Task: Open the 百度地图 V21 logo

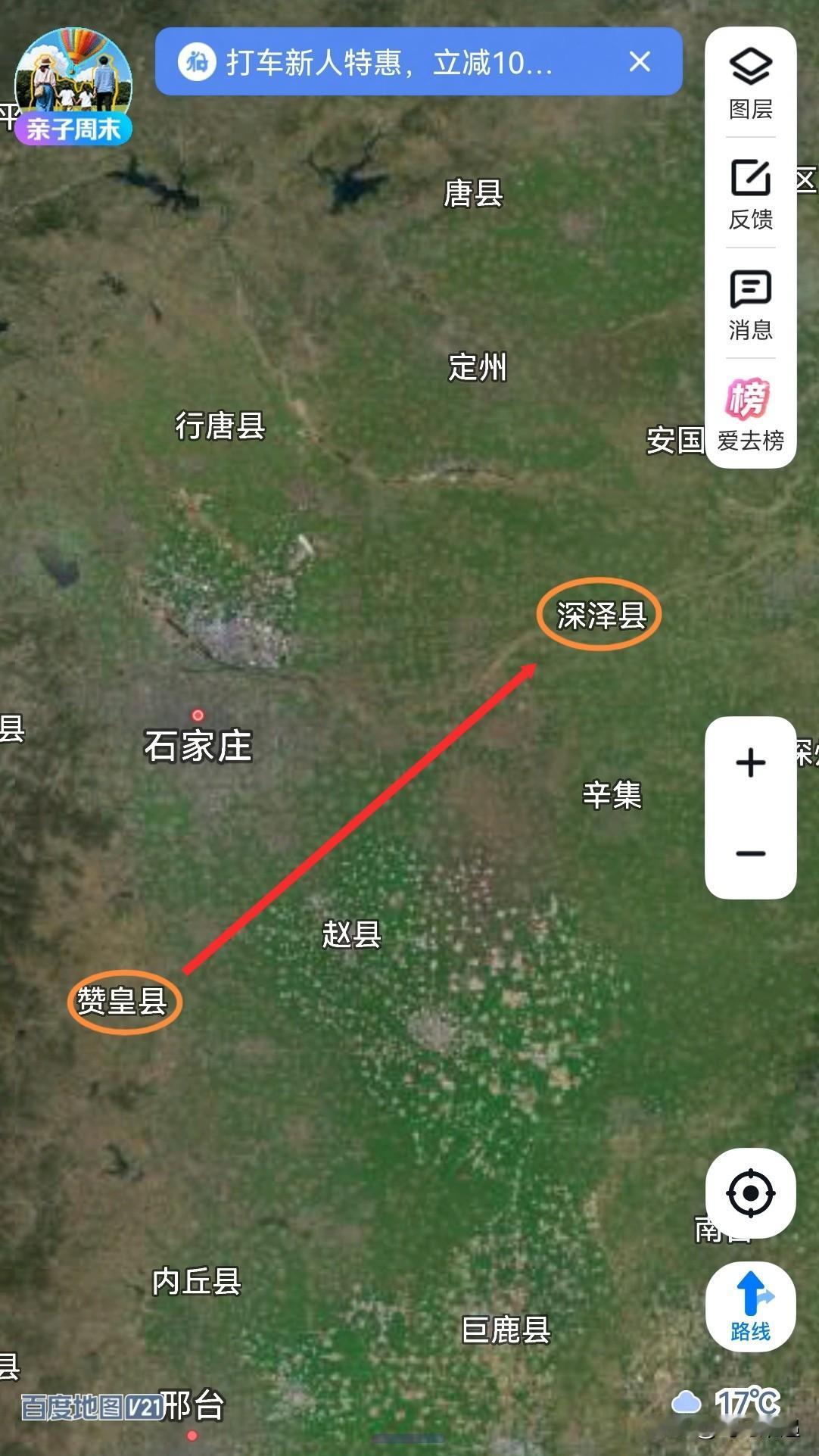Action: pyautogui.click(x=91, y=1405)
